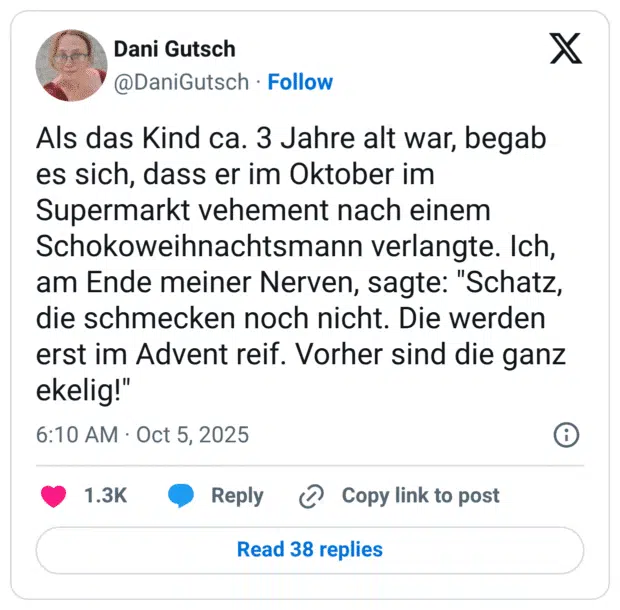Viewport: 620px width, 610px height.
Task: Follow Dani Gutsch
Action: [300, 82]
